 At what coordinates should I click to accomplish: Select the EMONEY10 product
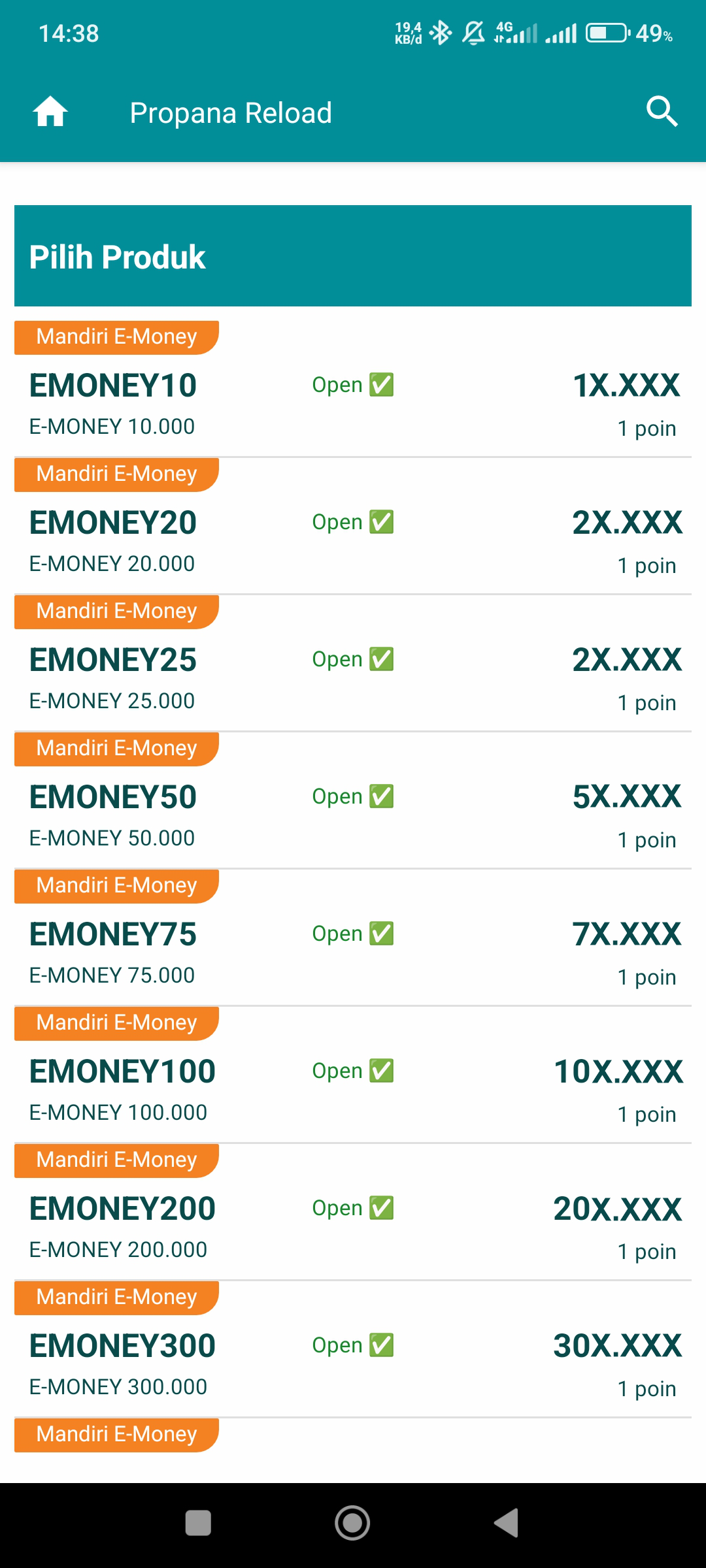pos(353,389)
